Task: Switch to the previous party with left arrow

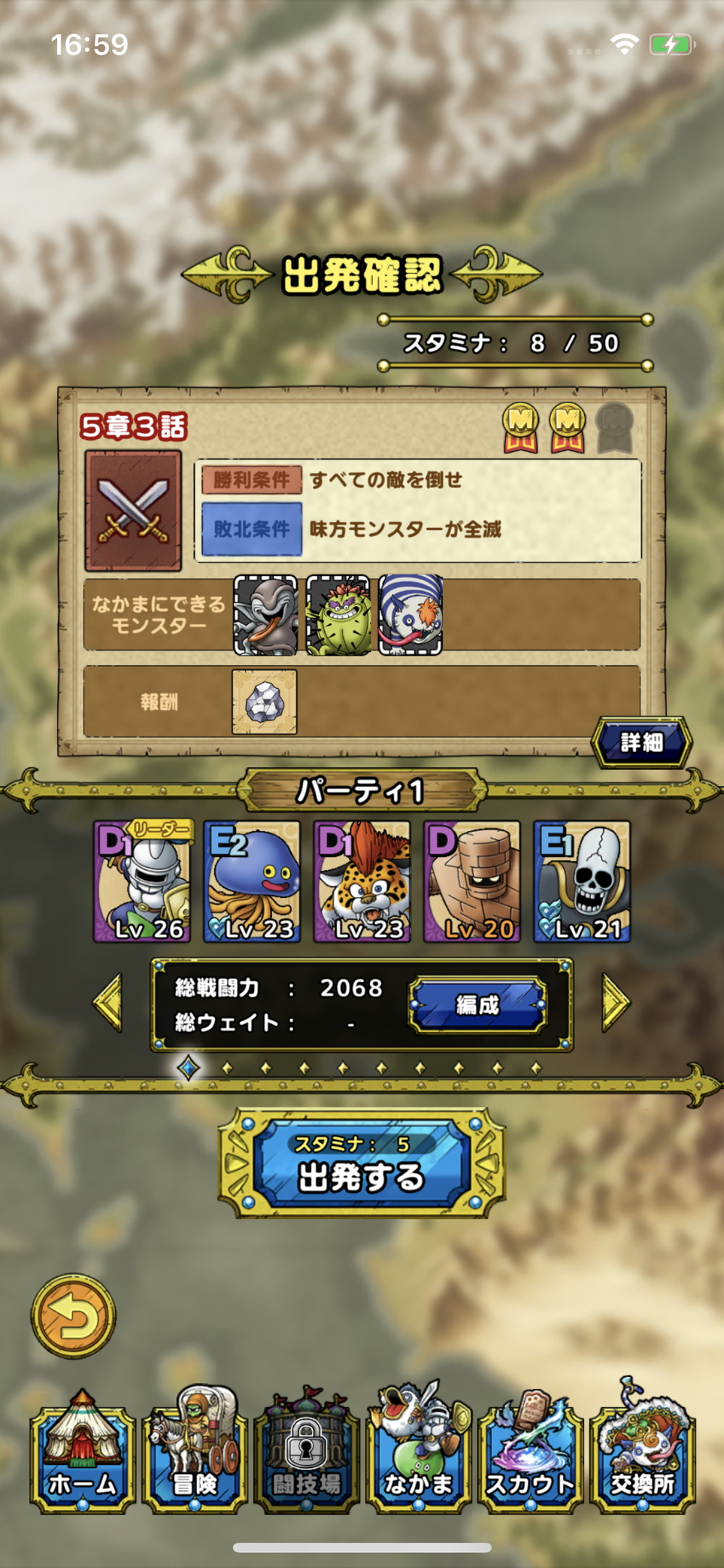Action: point(109,1002)
